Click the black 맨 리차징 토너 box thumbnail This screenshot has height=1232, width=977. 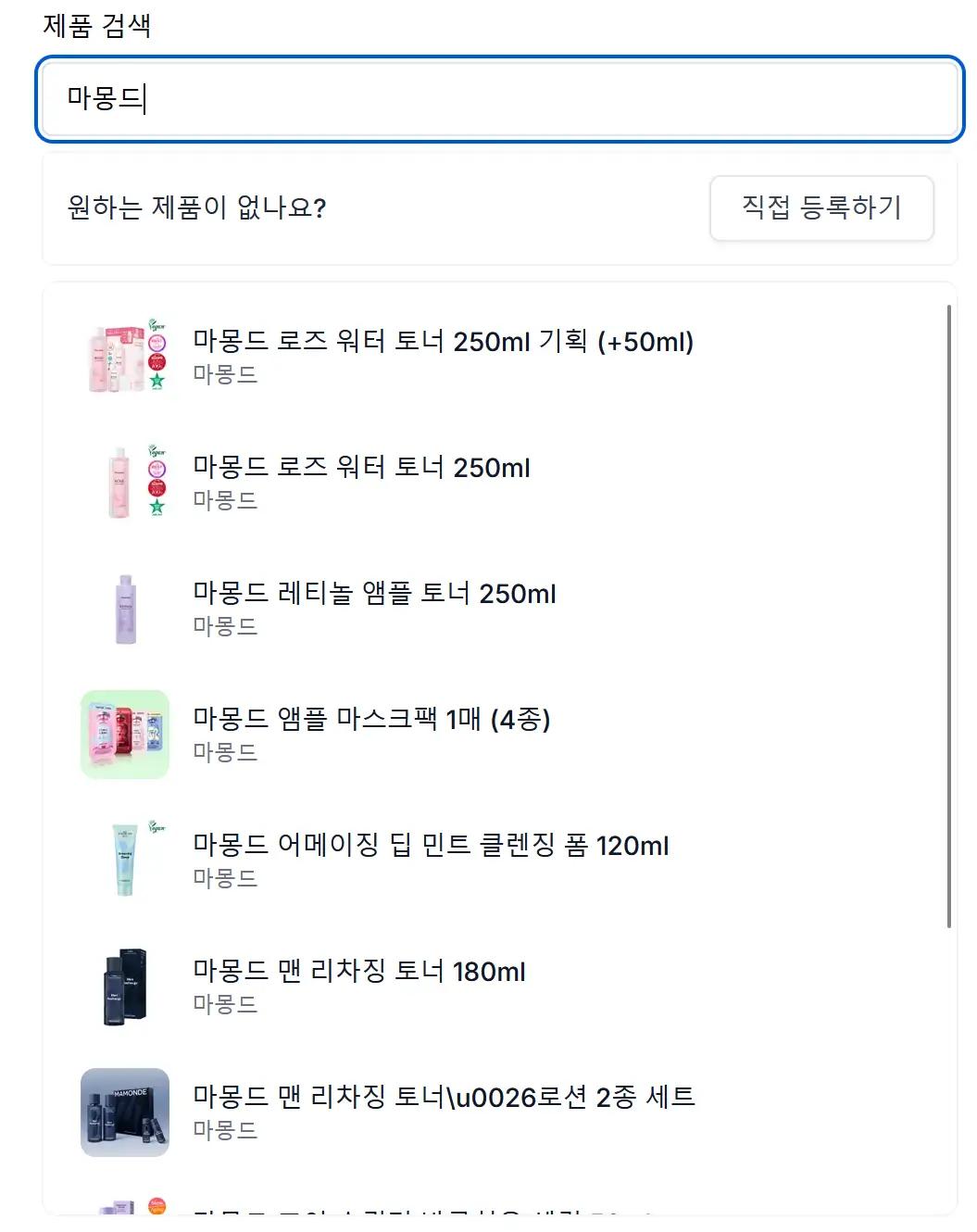click(x=124, y=987)
